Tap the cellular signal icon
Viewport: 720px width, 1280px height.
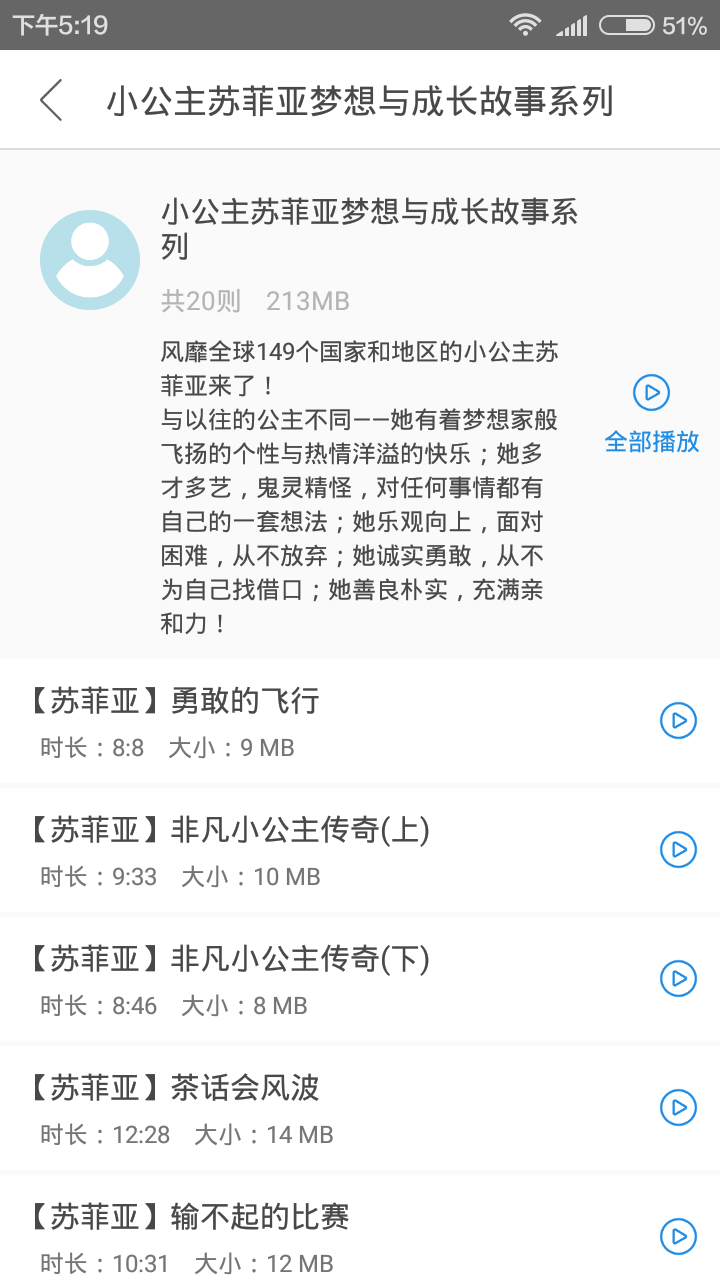572,24
